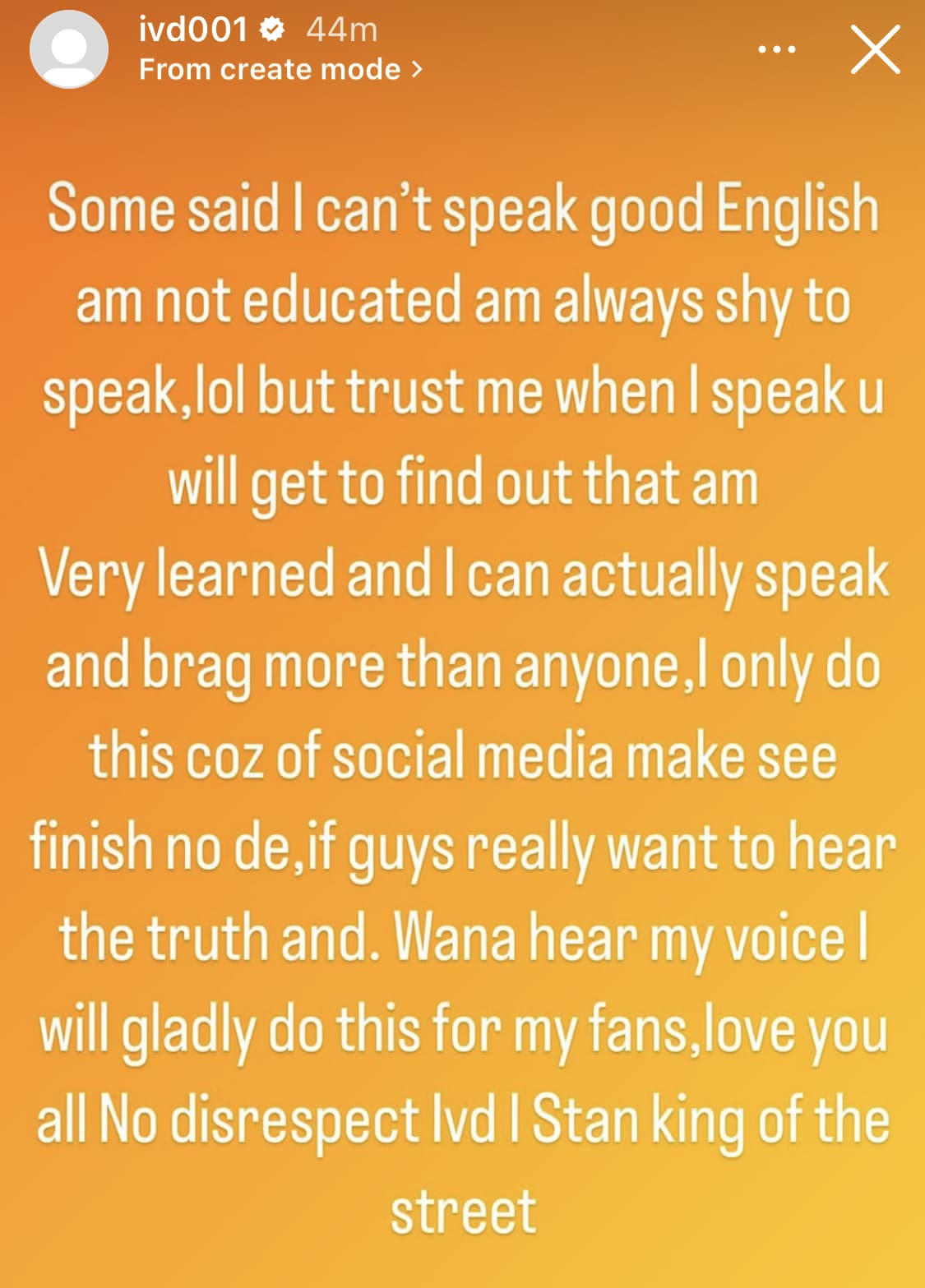Open ivd001's profile picture

(x=69, y=49)
